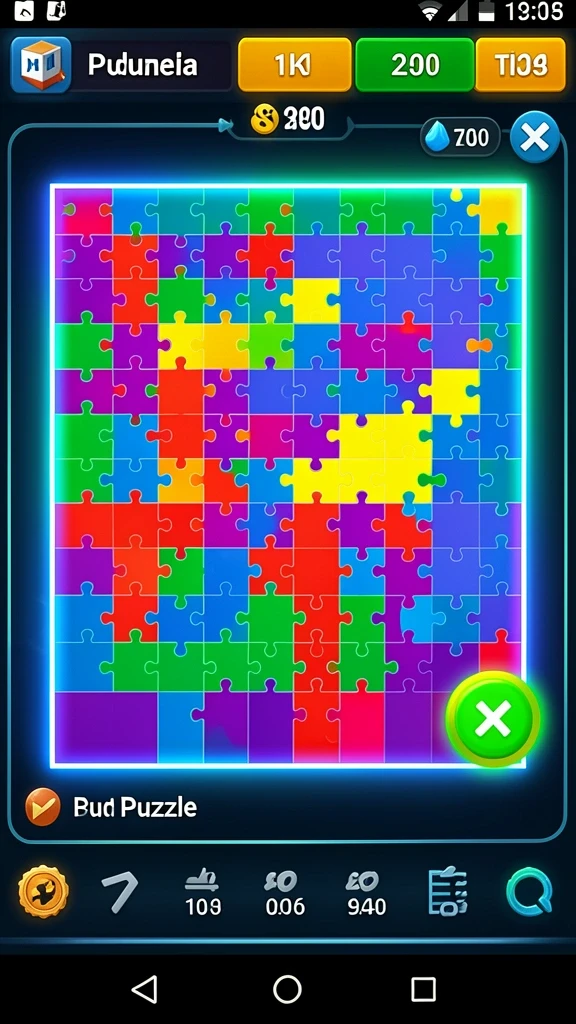
Task: Tap the orange checkmark beside Bud Puzzle
Action: (42, 807)
